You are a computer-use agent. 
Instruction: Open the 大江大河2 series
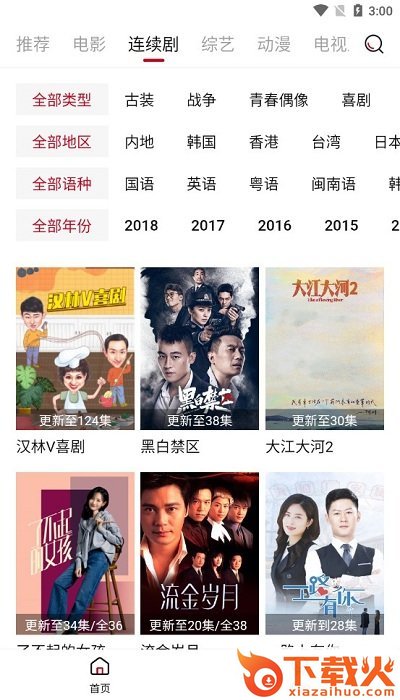pos(325,348)
